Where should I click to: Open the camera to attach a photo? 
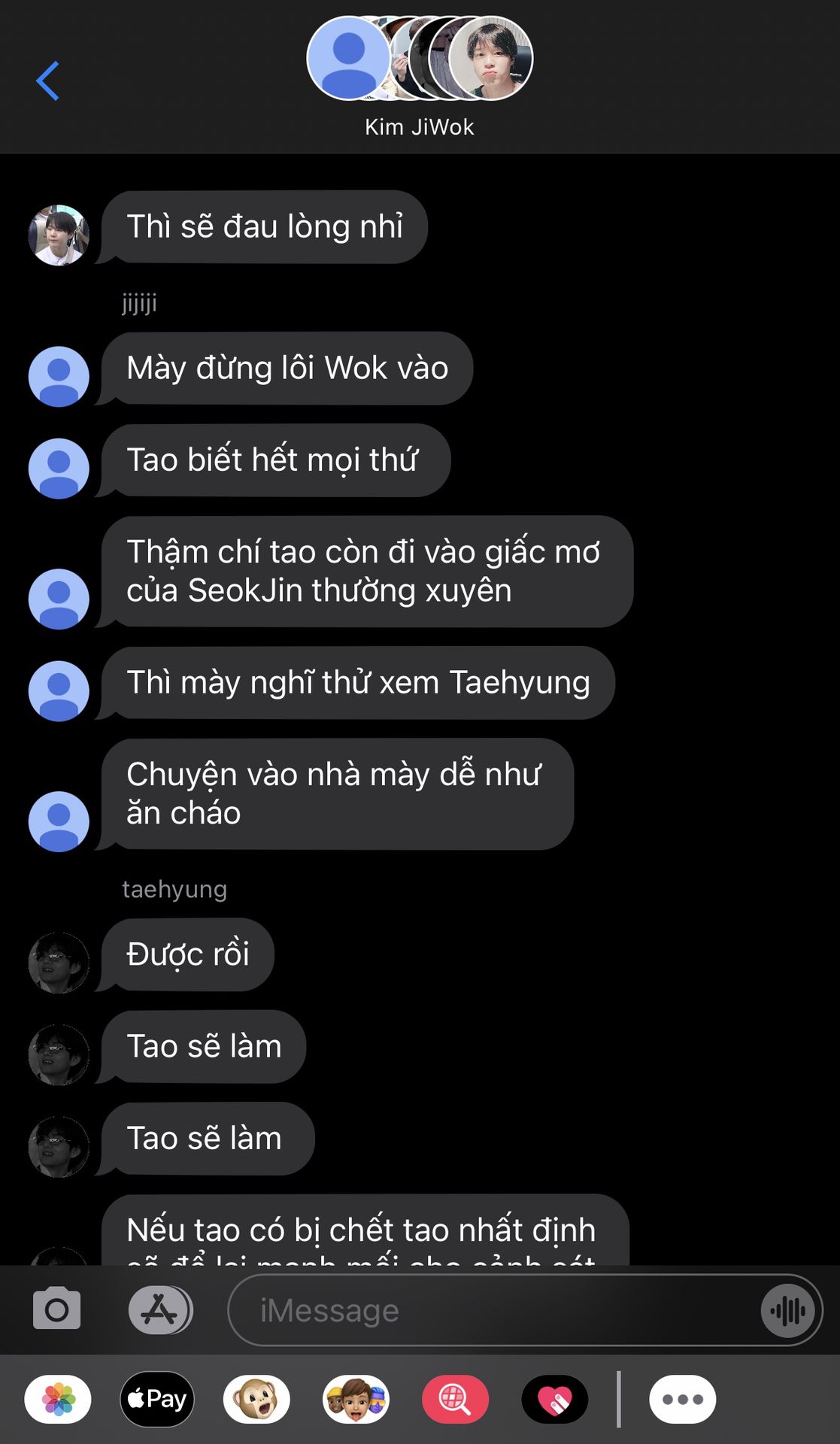(56, 1309)
